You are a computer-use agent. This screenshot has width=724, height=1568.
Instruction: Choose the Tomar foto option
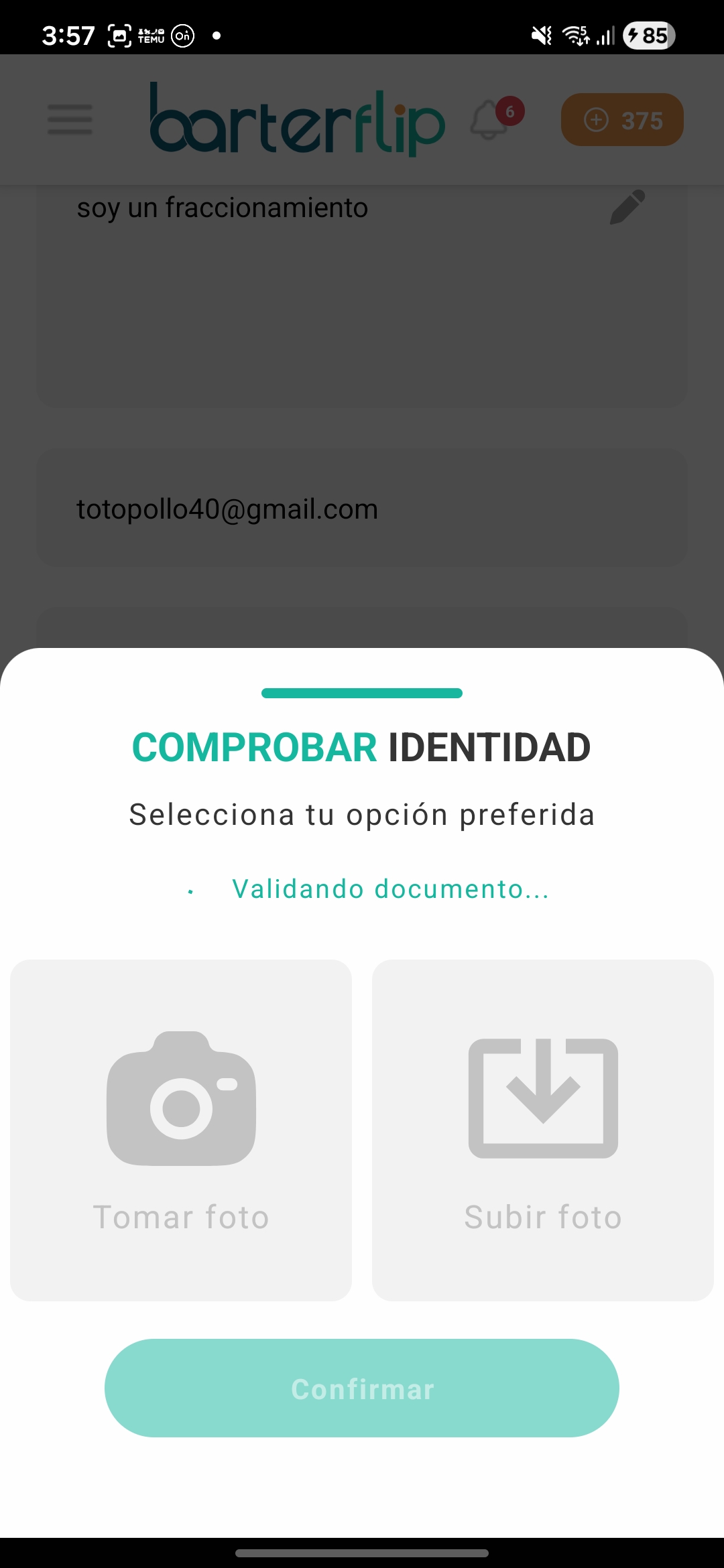pyautogui.click(x=181, y=1130)
